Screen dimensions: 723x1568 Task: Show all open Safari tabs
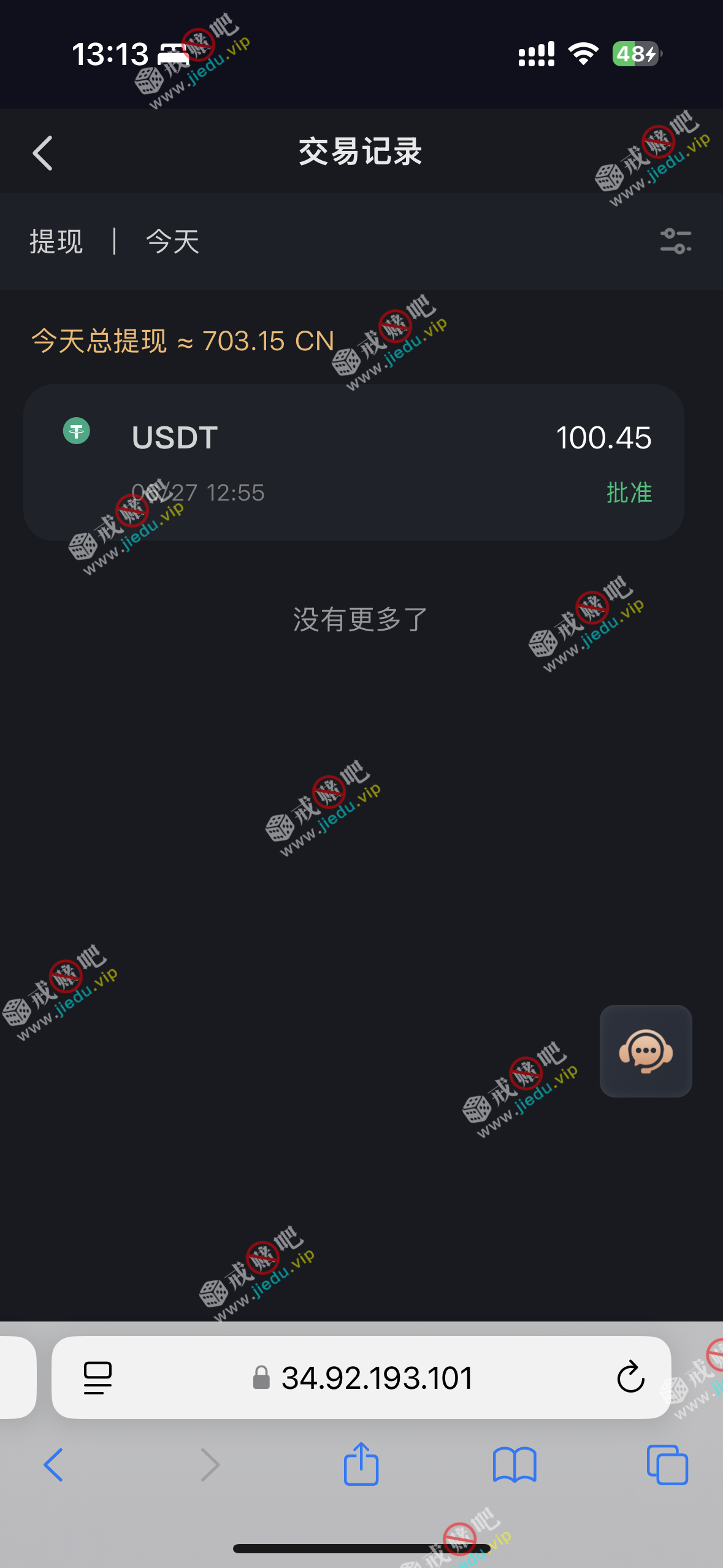click(667, 1465)
